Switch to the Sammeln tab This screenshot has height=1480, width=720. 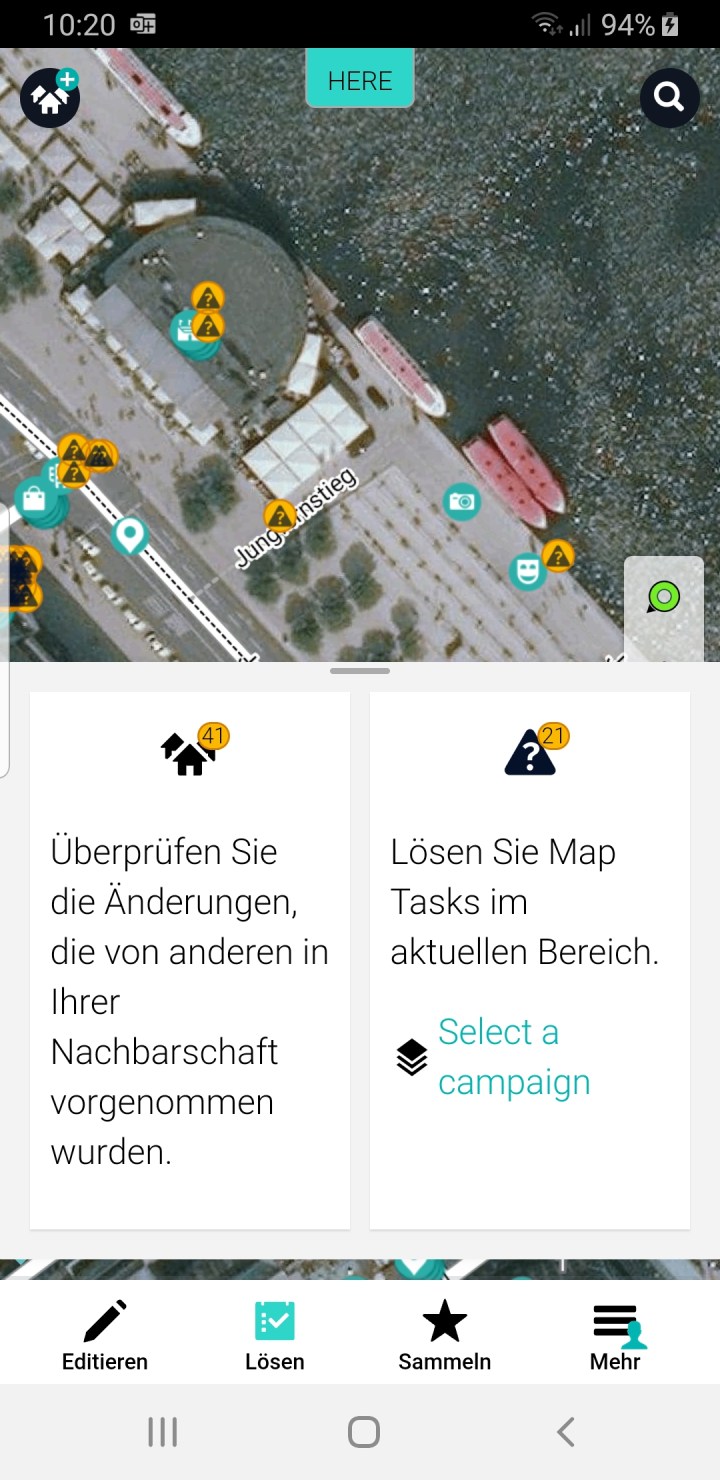click(445, 1335)
